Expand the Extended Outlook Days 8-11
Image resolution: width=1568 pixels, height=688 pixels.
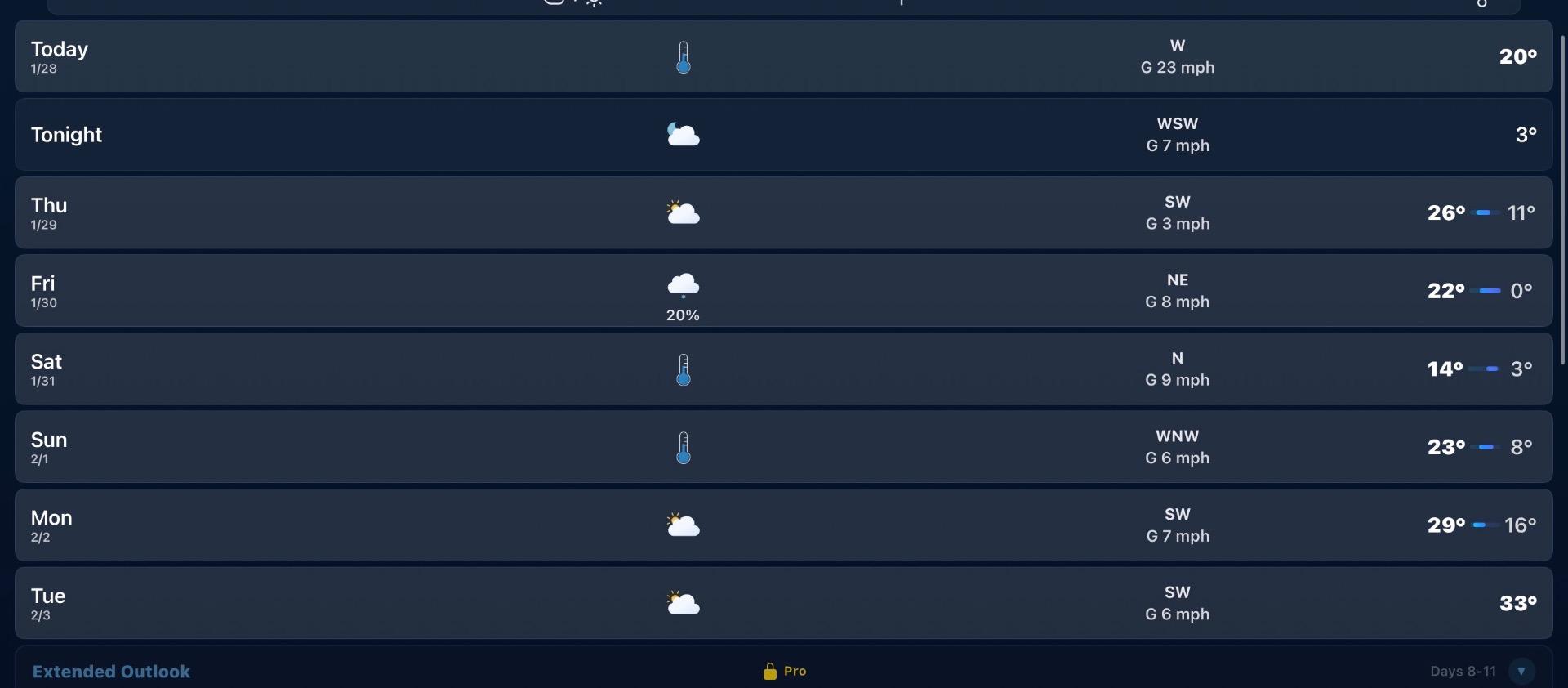(x=1521, y=672)
